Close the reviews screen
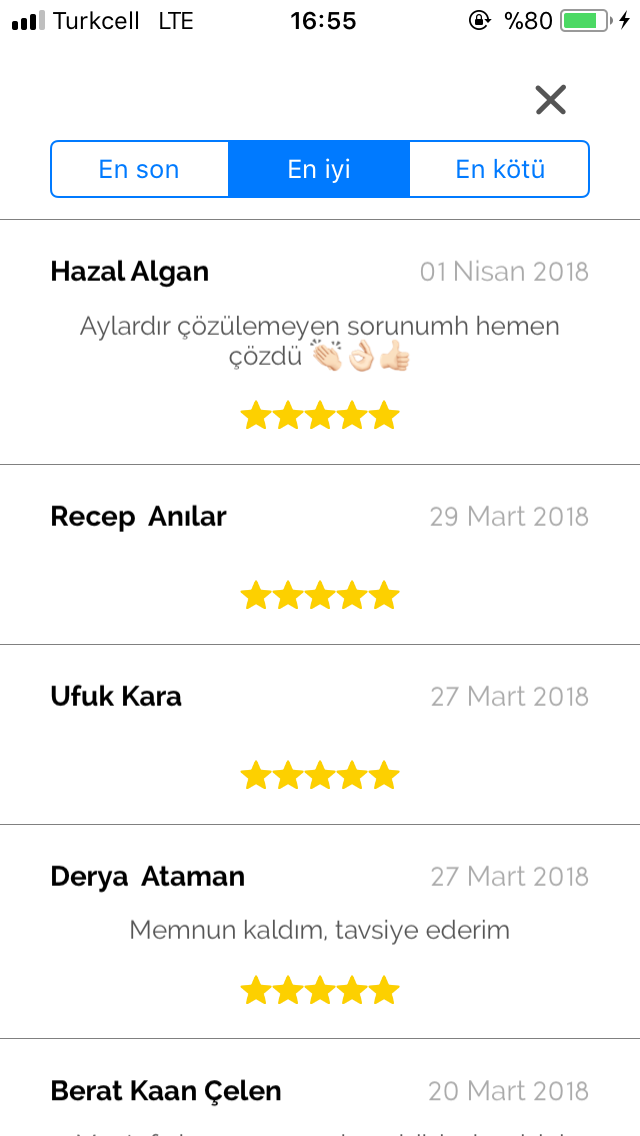 550,99
